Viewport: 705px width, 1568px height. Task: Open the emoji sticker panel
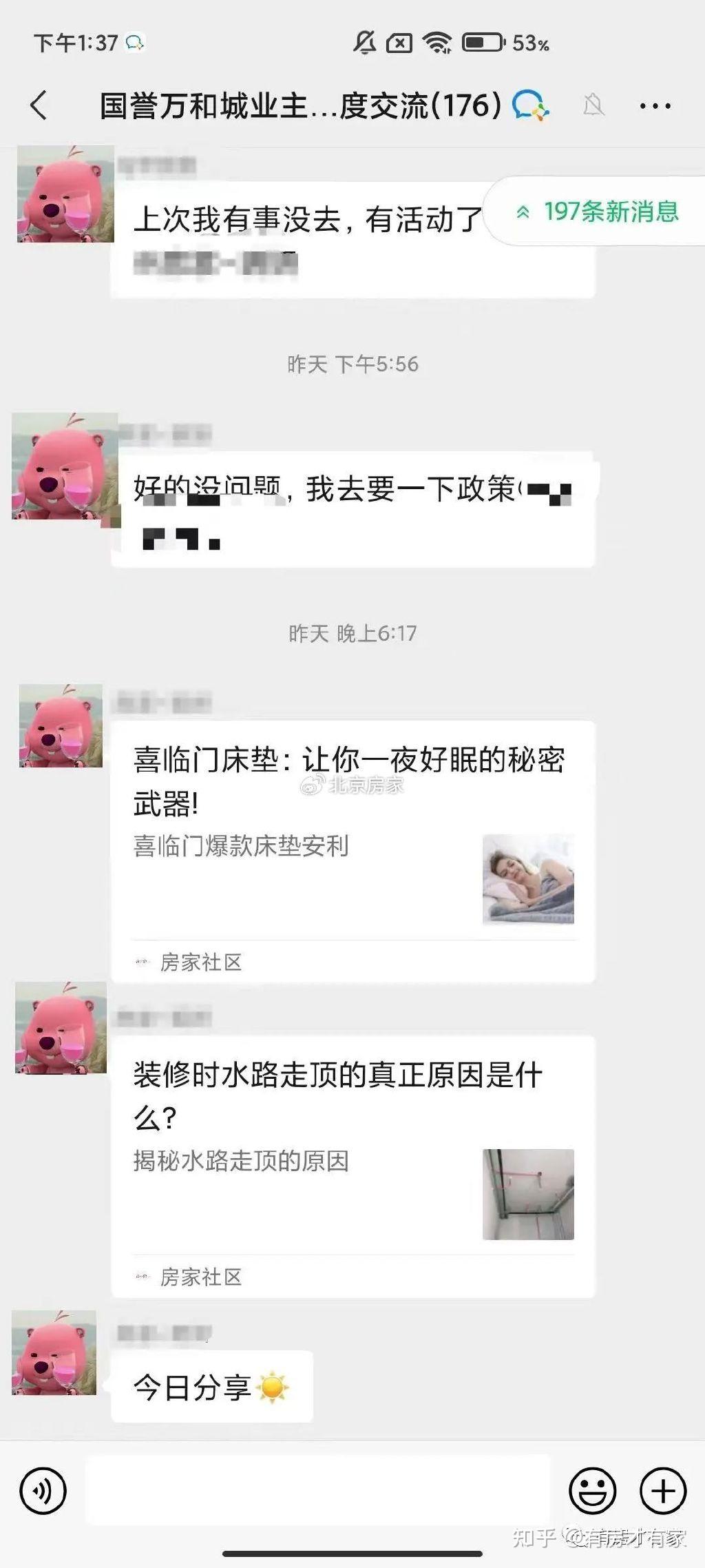[x=592, y=1492]
